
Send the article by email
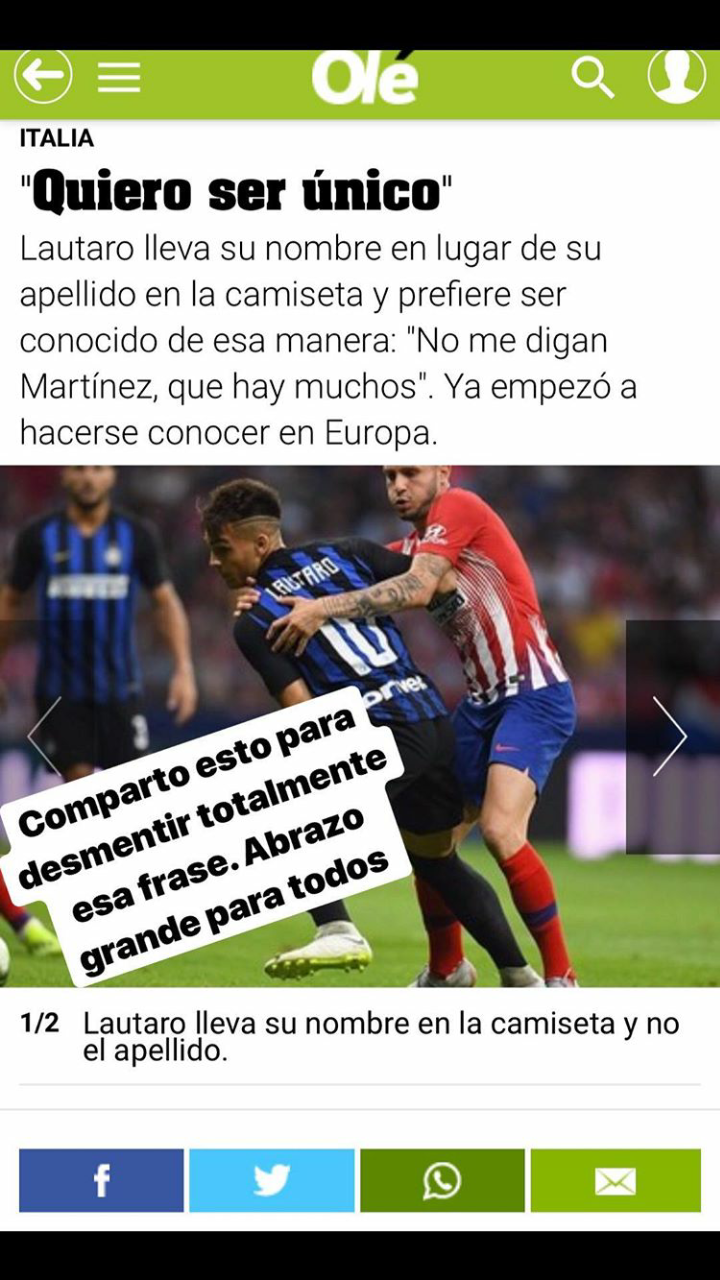point(615,1181)
